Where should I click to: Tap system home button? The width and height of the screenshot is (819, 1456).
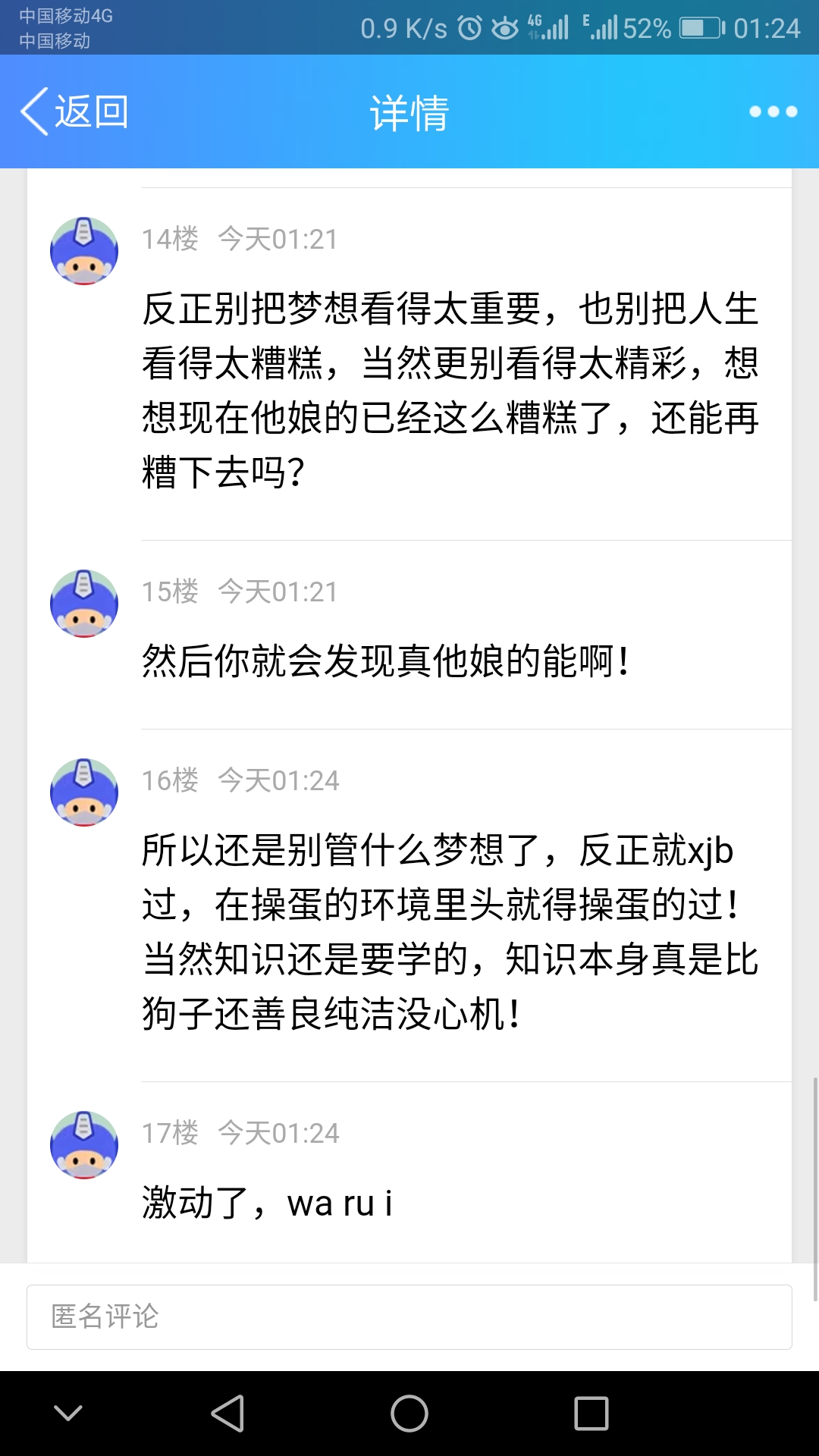409,1414
